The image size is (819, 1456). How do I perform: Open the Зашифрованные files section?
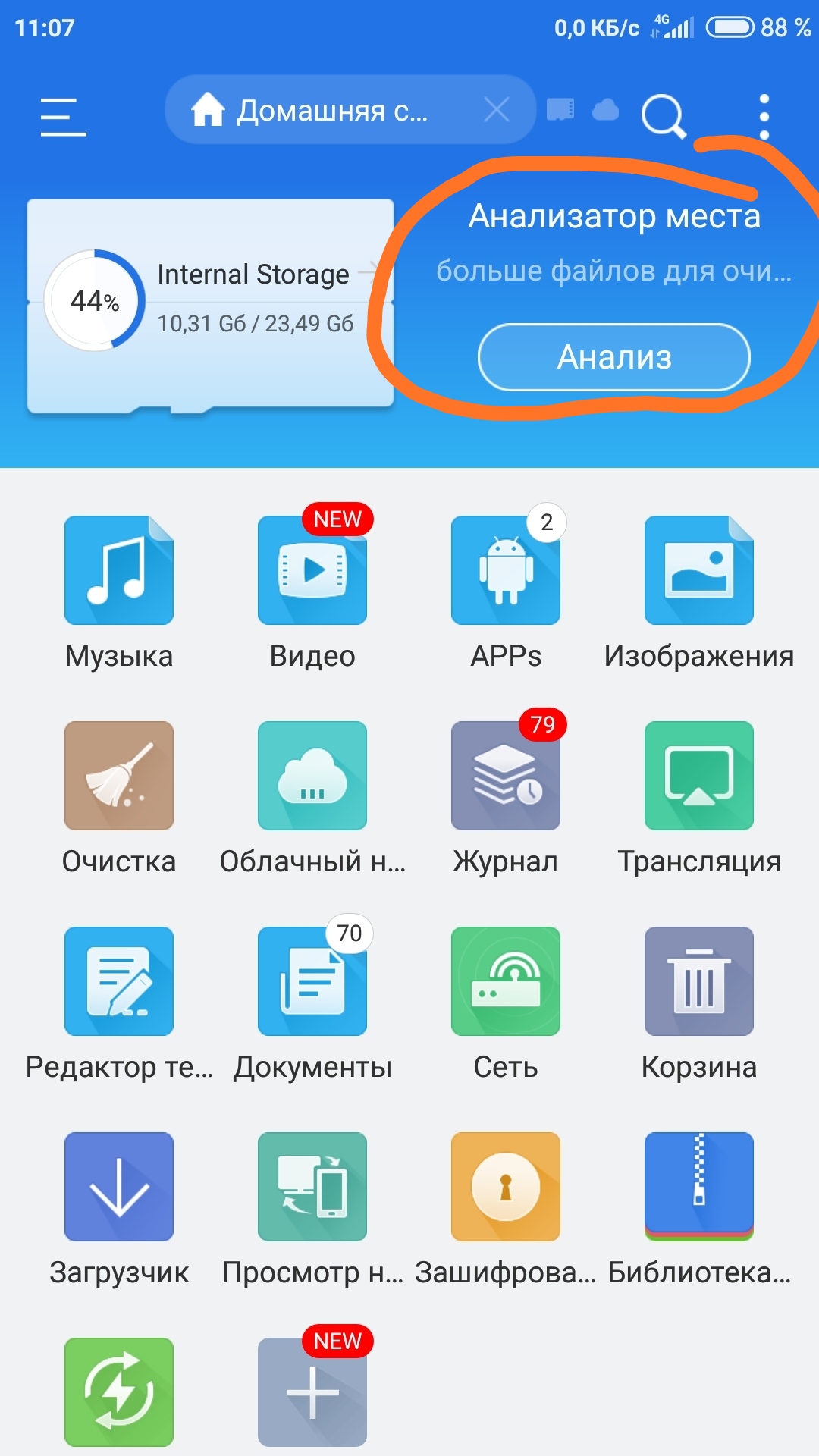pos(506,1187)
